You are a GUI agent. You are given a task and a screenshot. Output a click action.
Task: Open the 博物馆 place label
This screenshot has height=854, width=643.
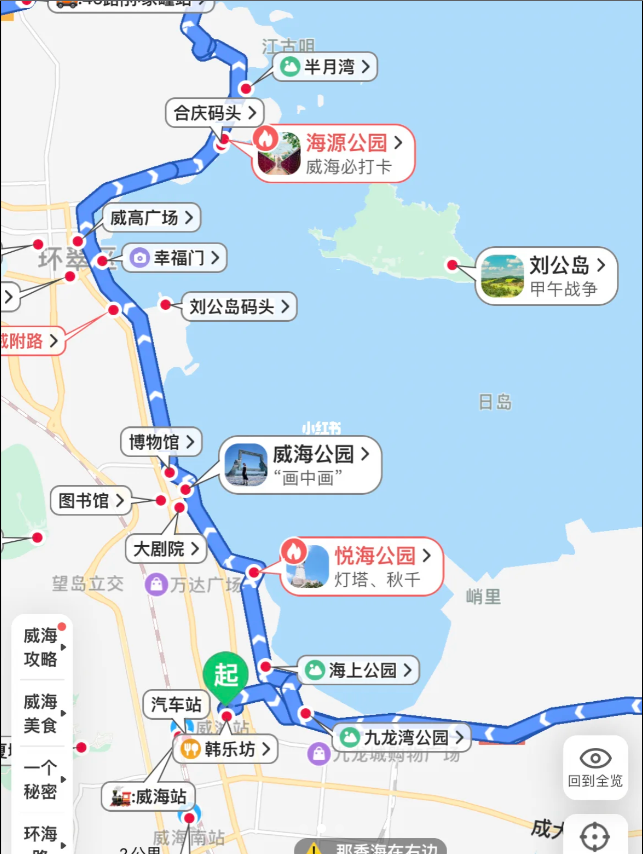coord(161,442)
